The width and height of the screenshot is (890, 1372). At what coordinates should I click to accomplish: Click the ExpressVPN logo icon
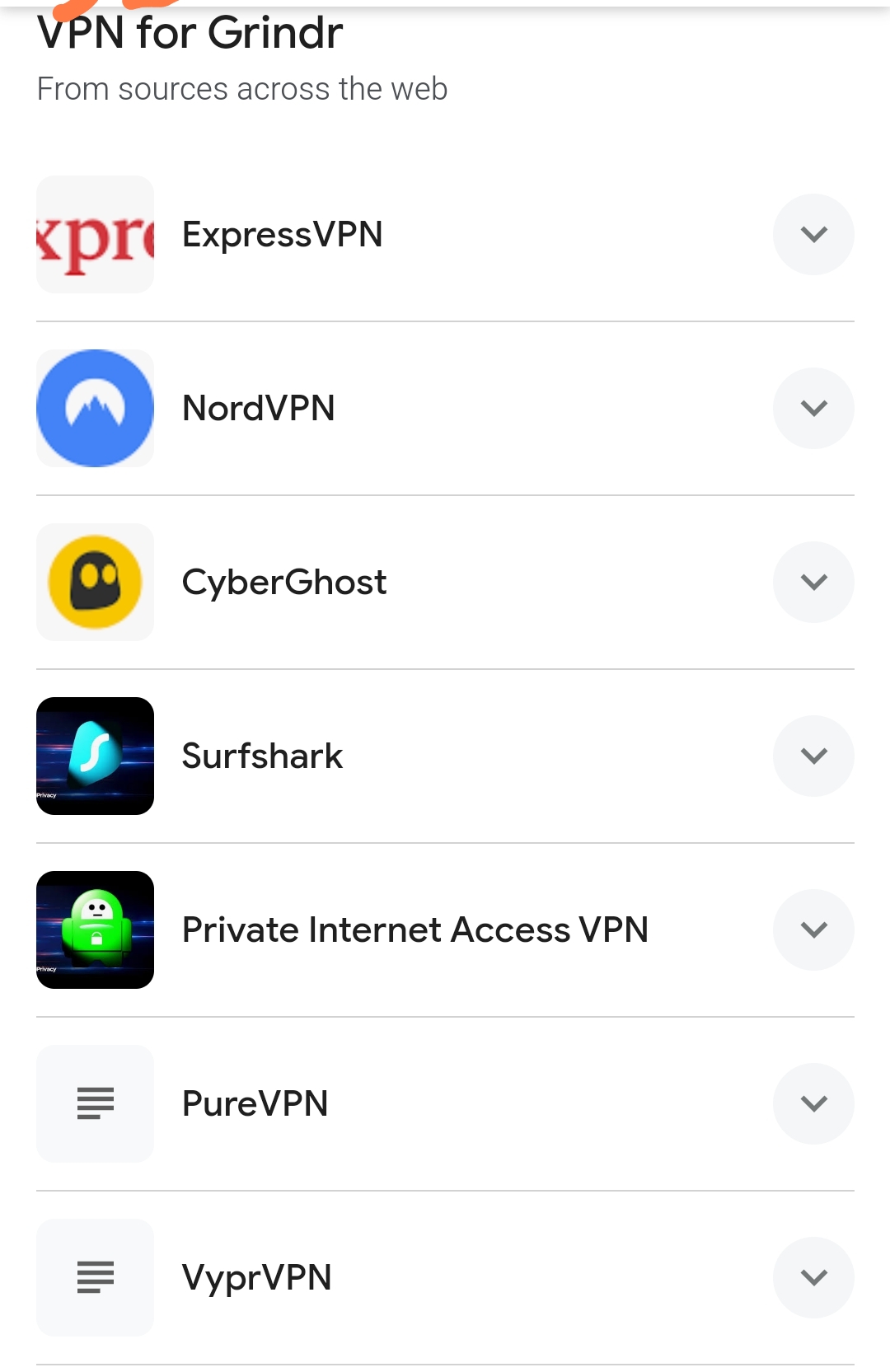(94, 234)
